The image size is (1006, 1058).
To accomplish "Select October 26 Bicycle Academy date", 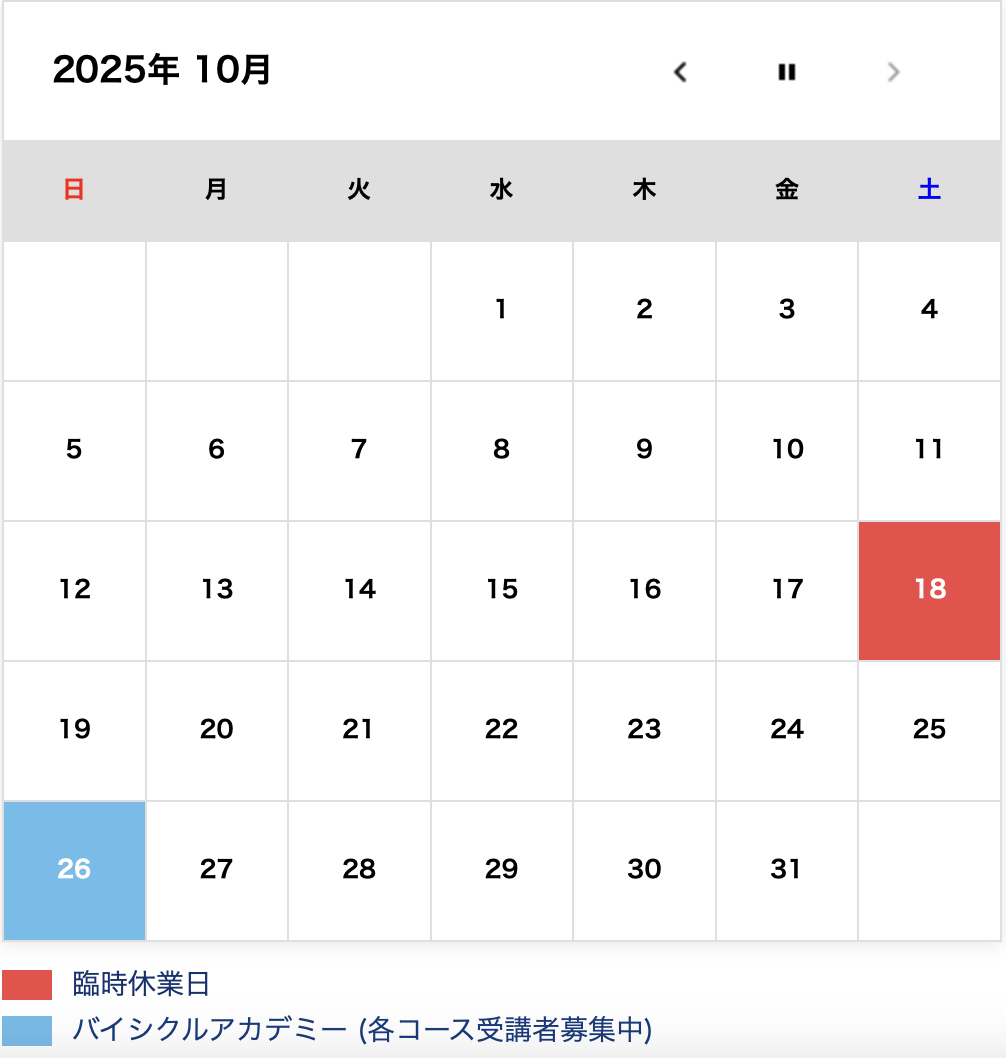I will pyautogui.click(x=74, y=870).
